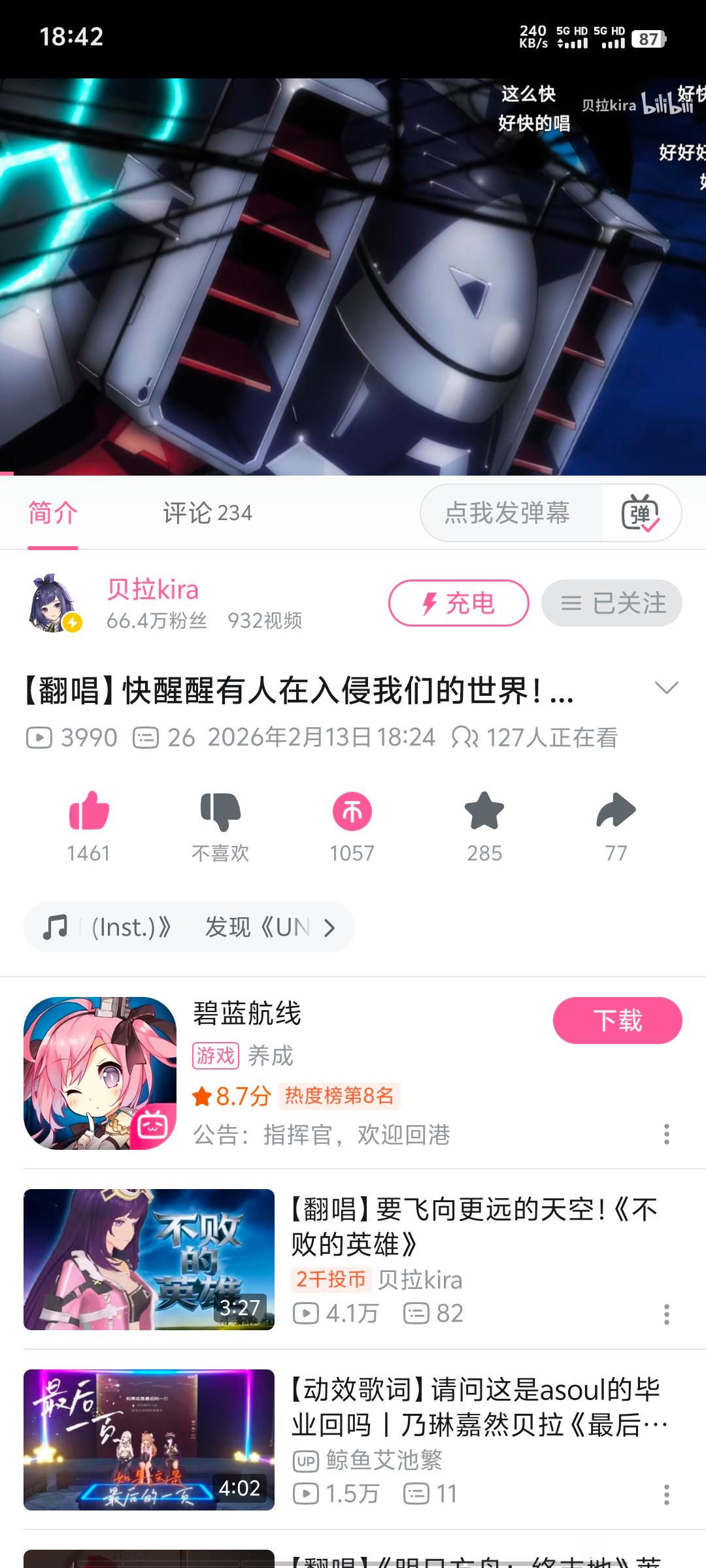Add this video to favorites
This screenshot has height=1568, width=706.
484,812
